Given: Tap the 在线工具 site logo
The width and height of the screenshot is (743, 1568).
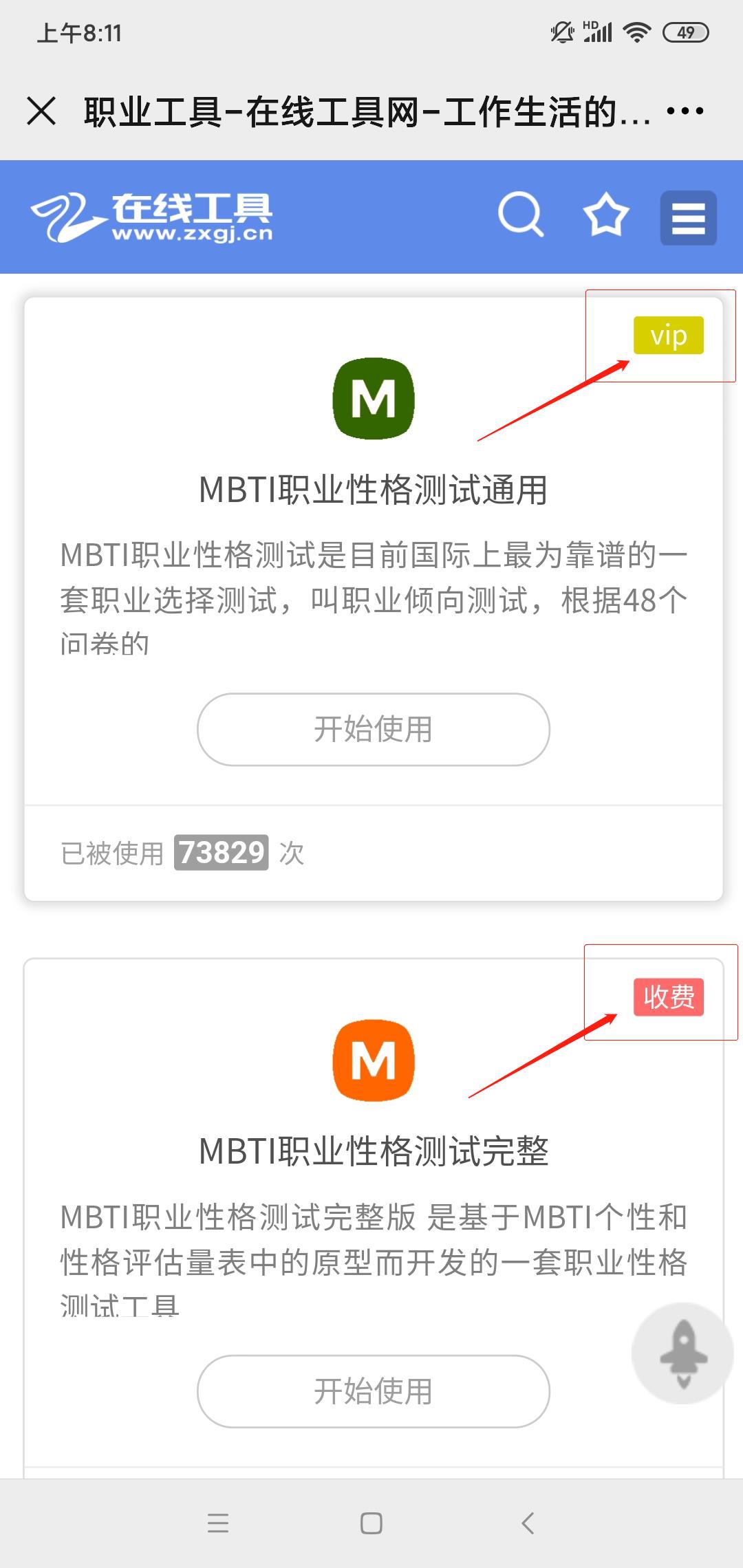Looking at the screenshot, I should point(152,217).
